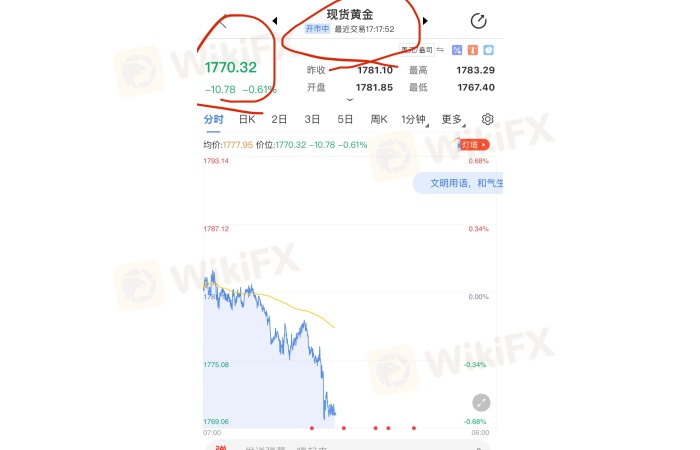This screenshot has height=450, width=700.
Task: Switch to the previous instrument with left arrow
Action: [x=274, y=21]
